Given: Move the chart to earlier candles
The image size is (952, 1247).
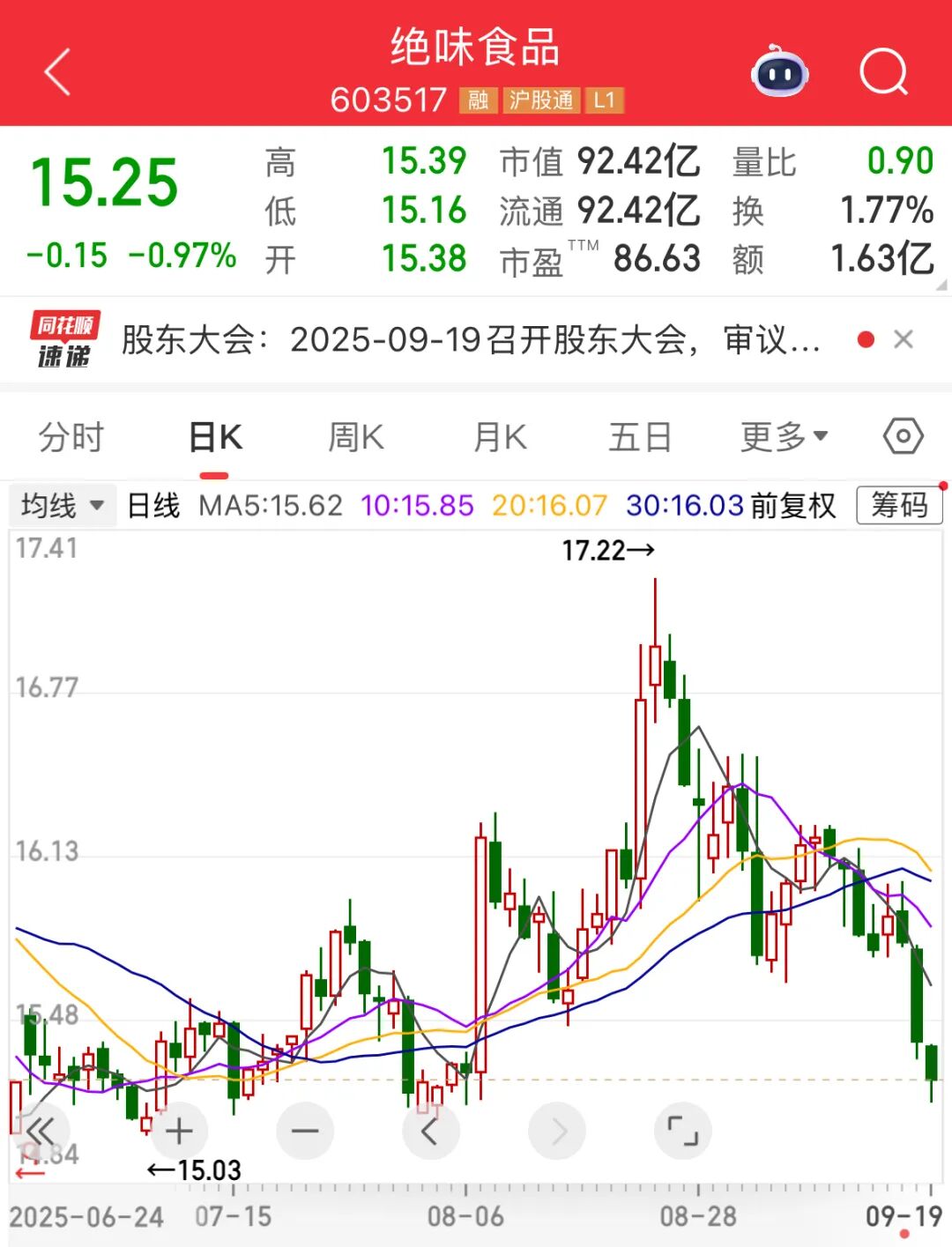Looking at the screenshot, I should click(430, 1131).
